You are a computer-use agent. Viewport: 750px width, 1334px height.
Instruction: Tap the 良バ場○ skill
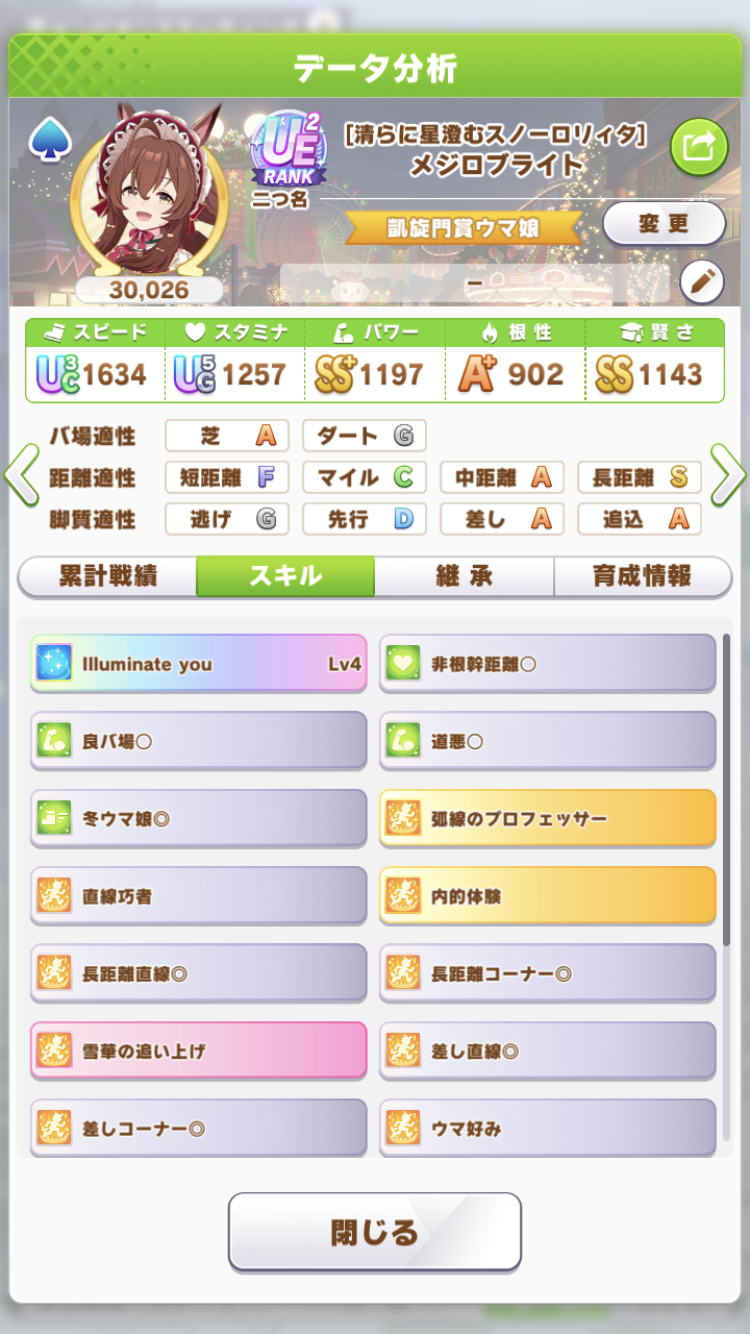coord(198,741)
